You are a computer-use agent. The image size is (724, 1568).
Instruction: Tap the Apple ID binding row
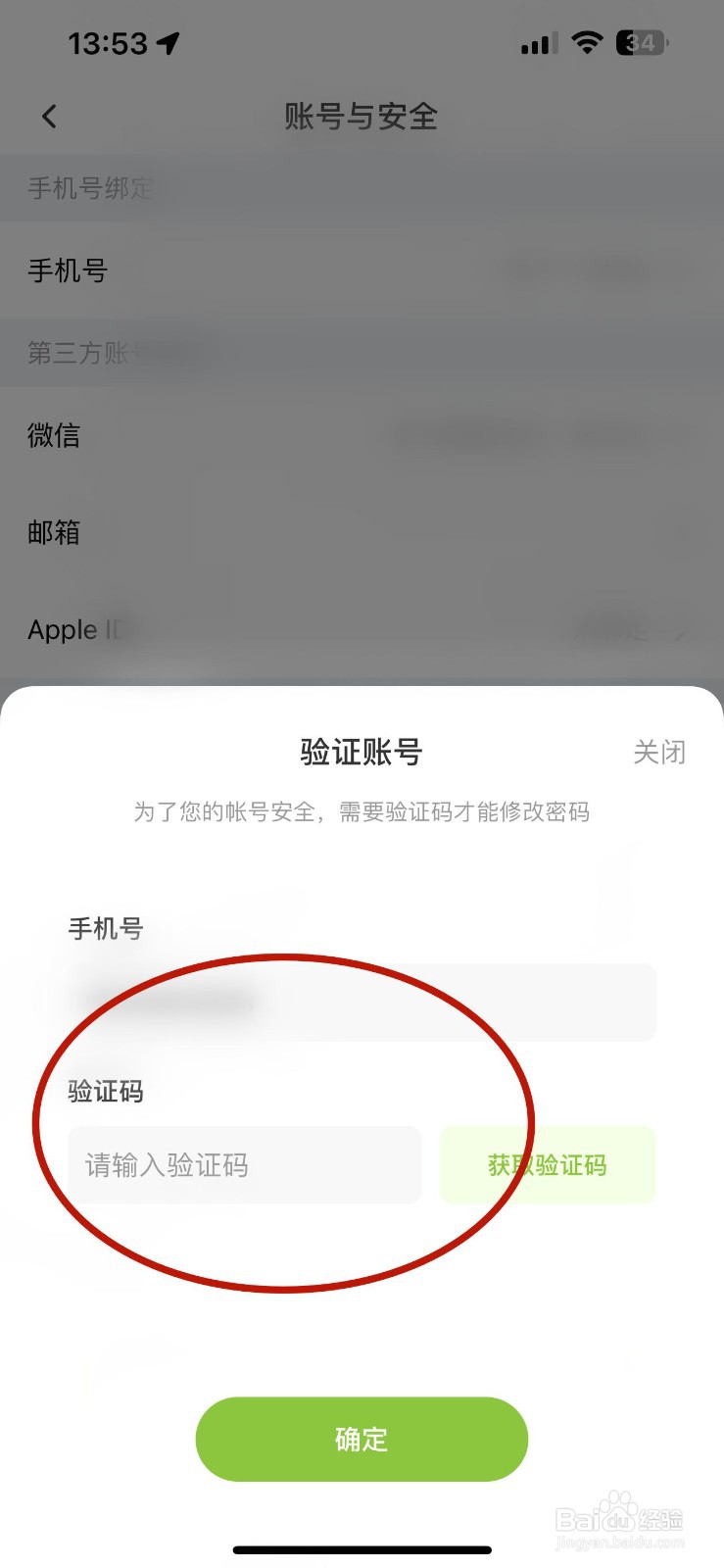pyautogui.click(x=362, y=629)
